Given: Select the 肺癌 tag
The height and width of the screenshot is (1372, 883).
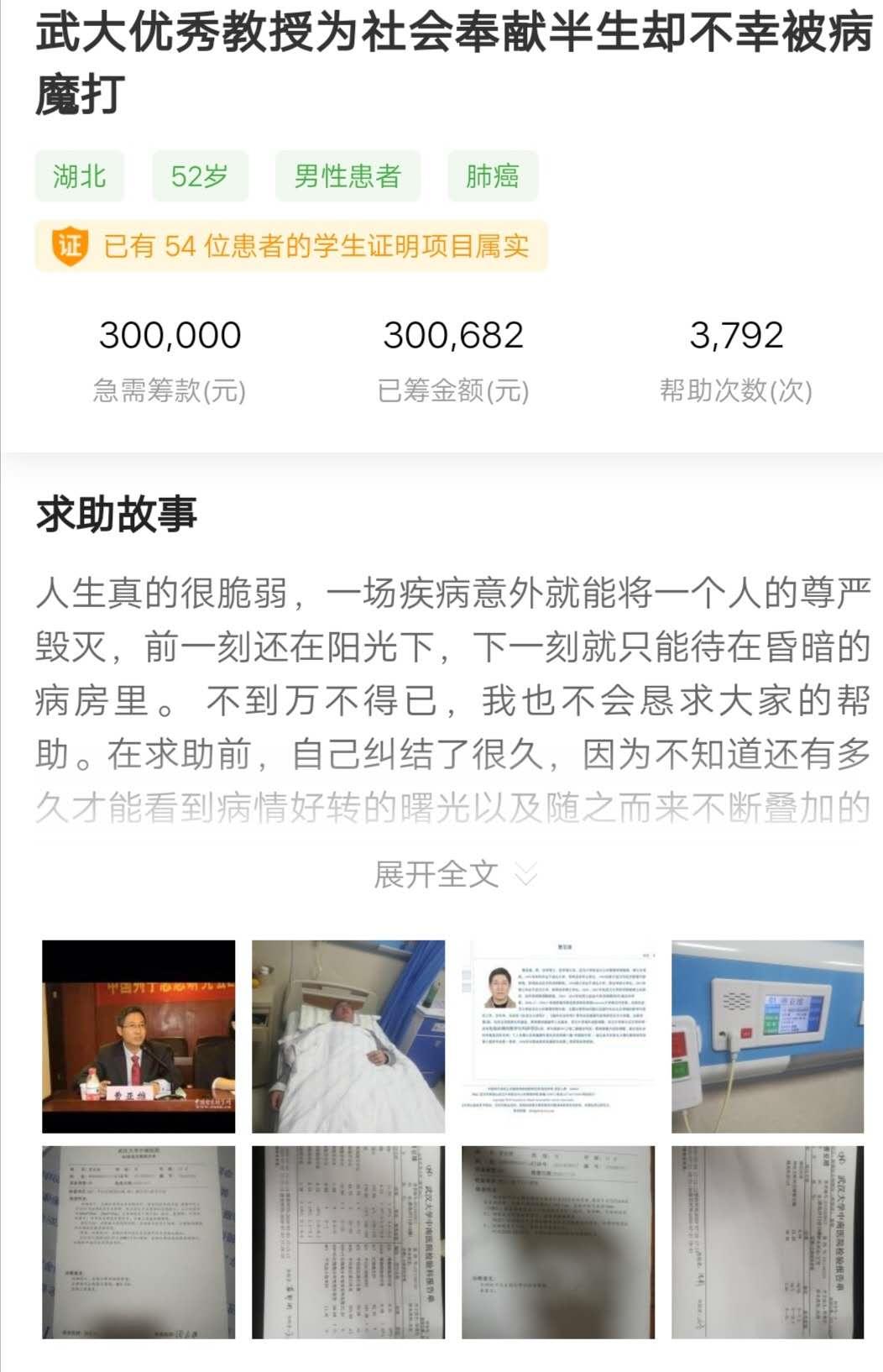Looking at the screenshot, I should coord(491,176).
